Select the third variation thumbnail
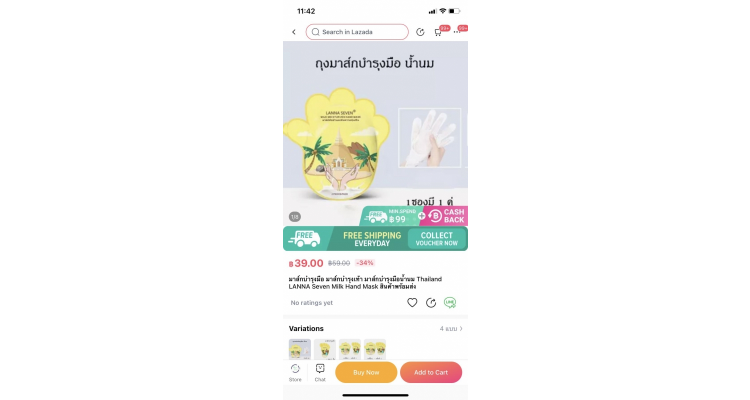The height and width of the screenshot is (400, 750). pyautogui.click(x=349, y=349)
